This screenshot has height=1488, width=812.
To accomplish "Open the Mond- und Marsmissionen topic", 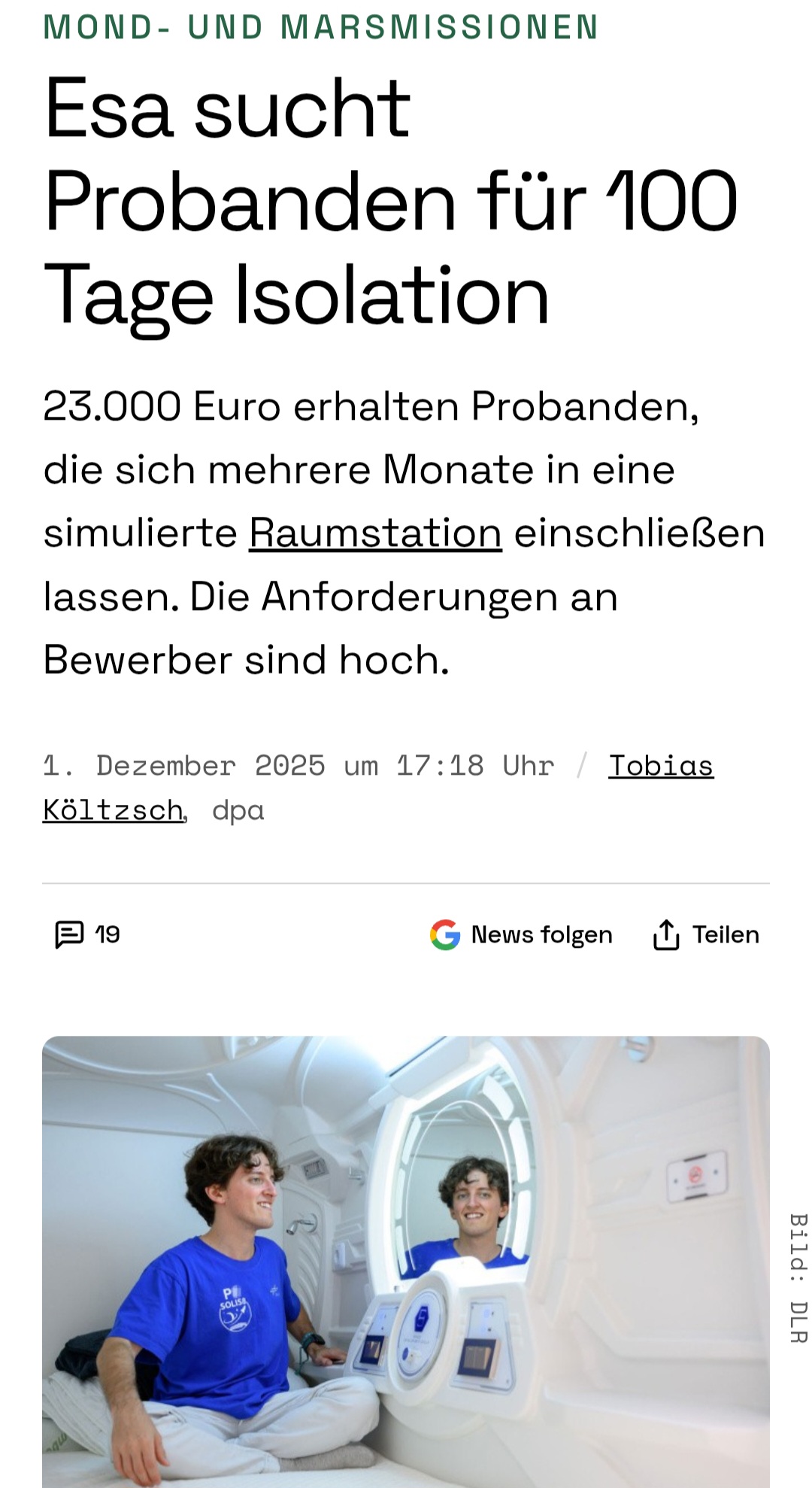I will pyautogui.click(x=320, y=27).
